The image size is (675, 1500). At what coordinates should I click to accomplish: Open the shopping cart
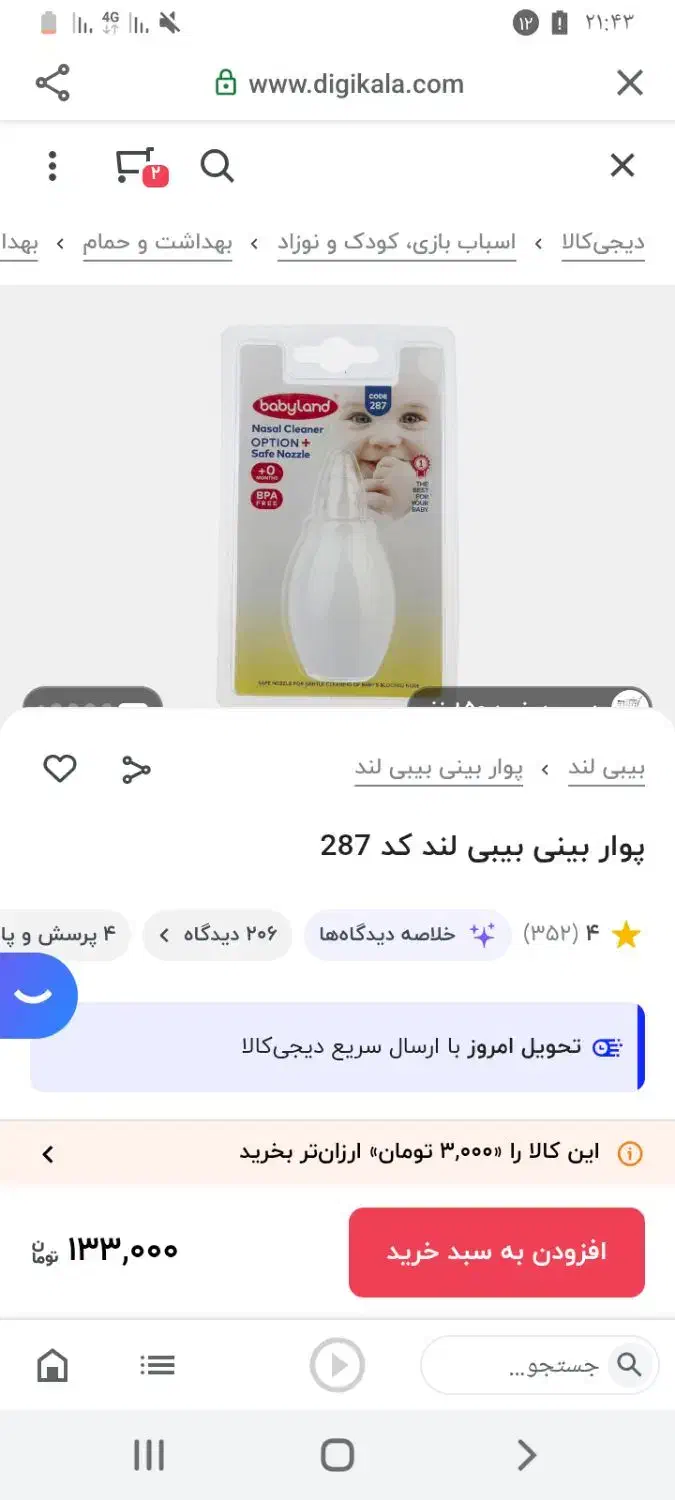137,166
